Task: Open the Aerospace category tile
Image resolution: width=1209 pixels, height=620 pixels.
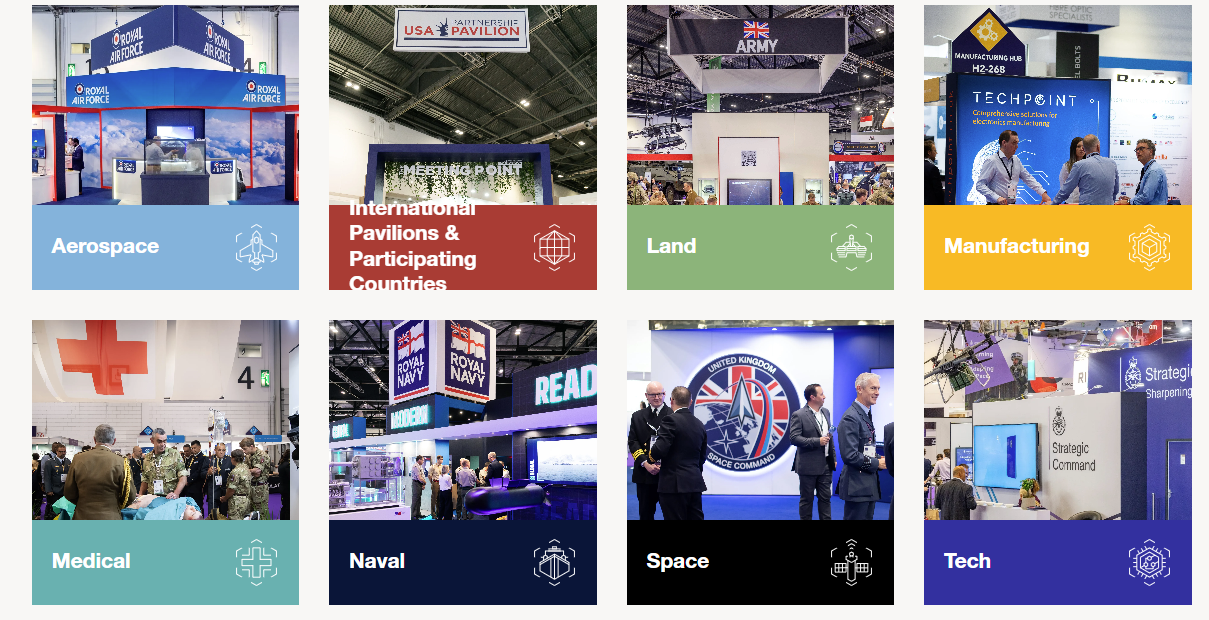Action: 165,147
